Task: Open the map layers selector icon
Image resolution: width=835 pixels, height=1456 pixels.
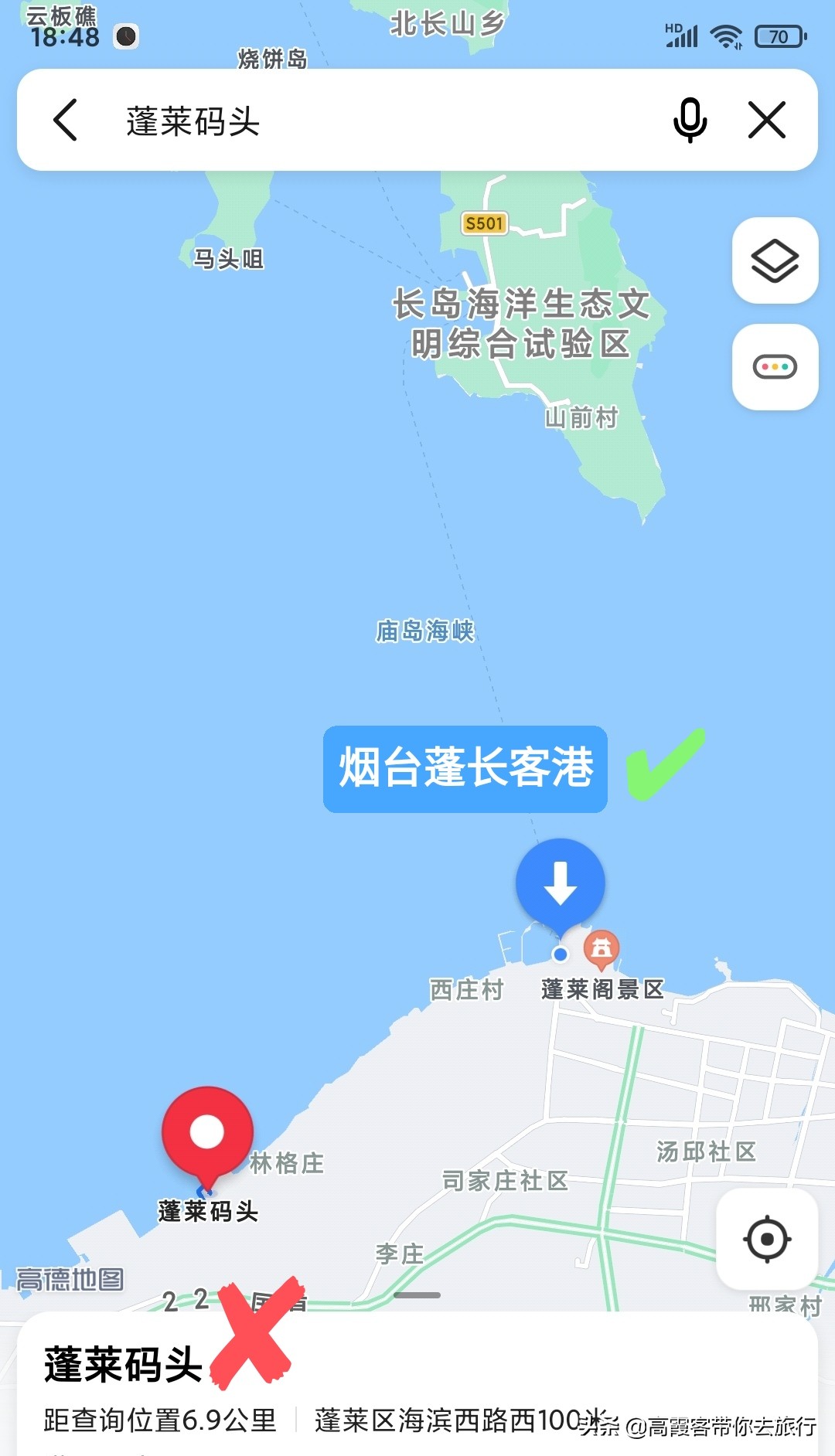Action: point(775,260)
